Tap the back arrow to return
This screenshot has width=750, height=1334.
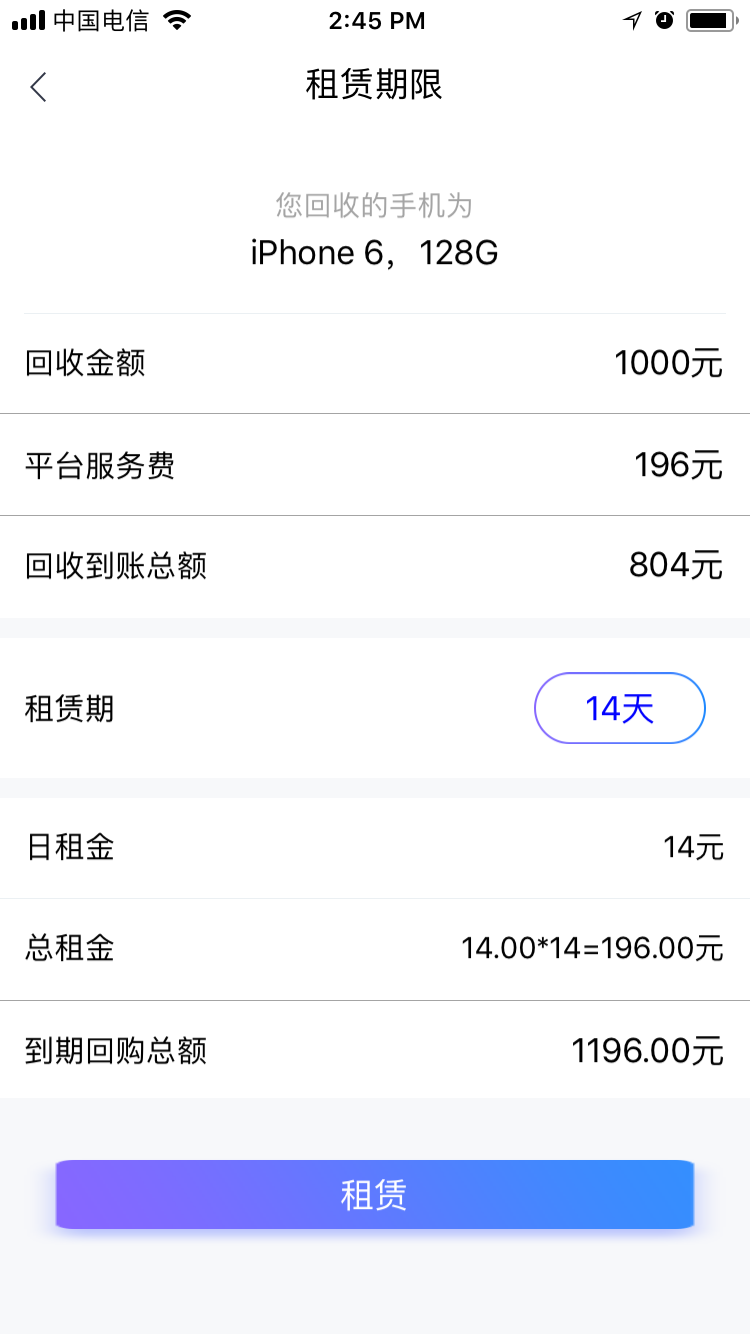(38, 87)
